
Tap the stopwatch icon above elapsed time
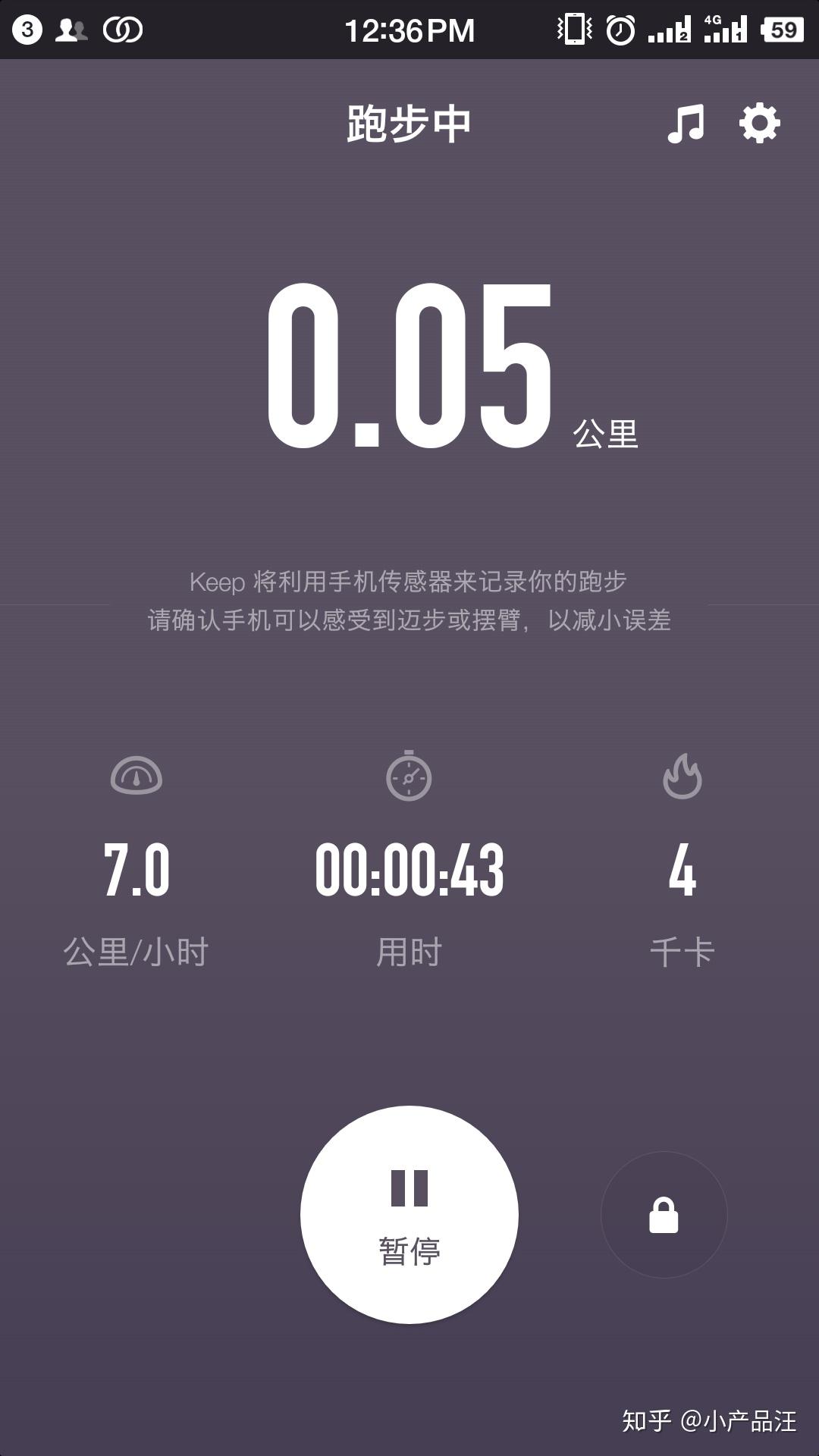click(x=409, y=779)
